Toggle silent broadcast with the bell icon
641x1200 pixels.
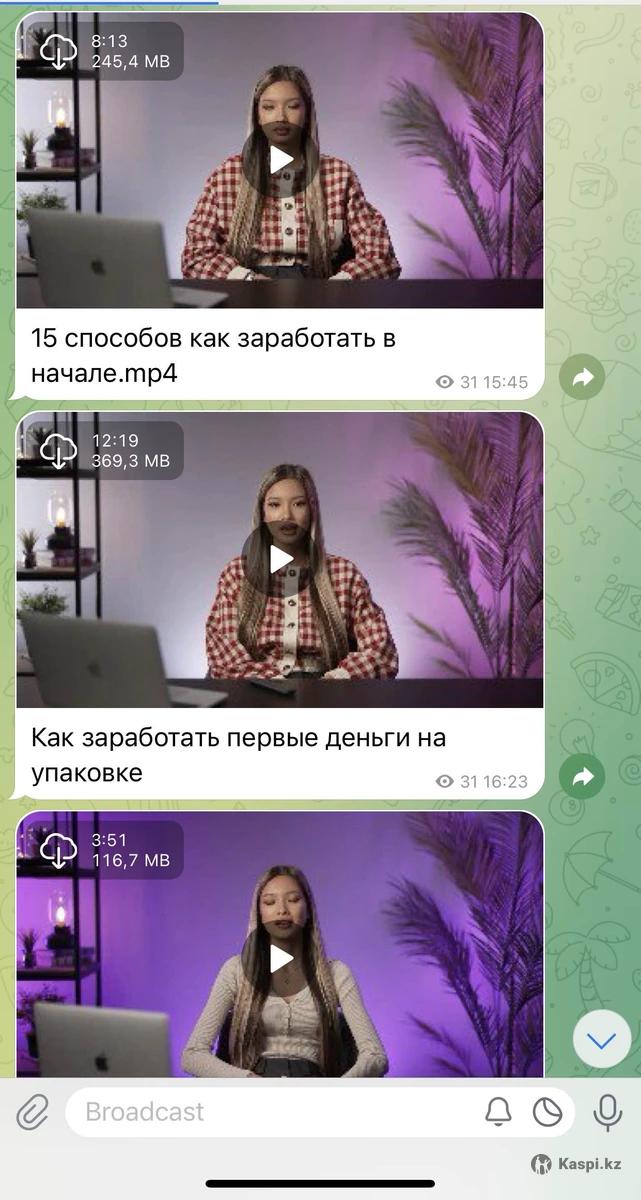pos(498,1112)
